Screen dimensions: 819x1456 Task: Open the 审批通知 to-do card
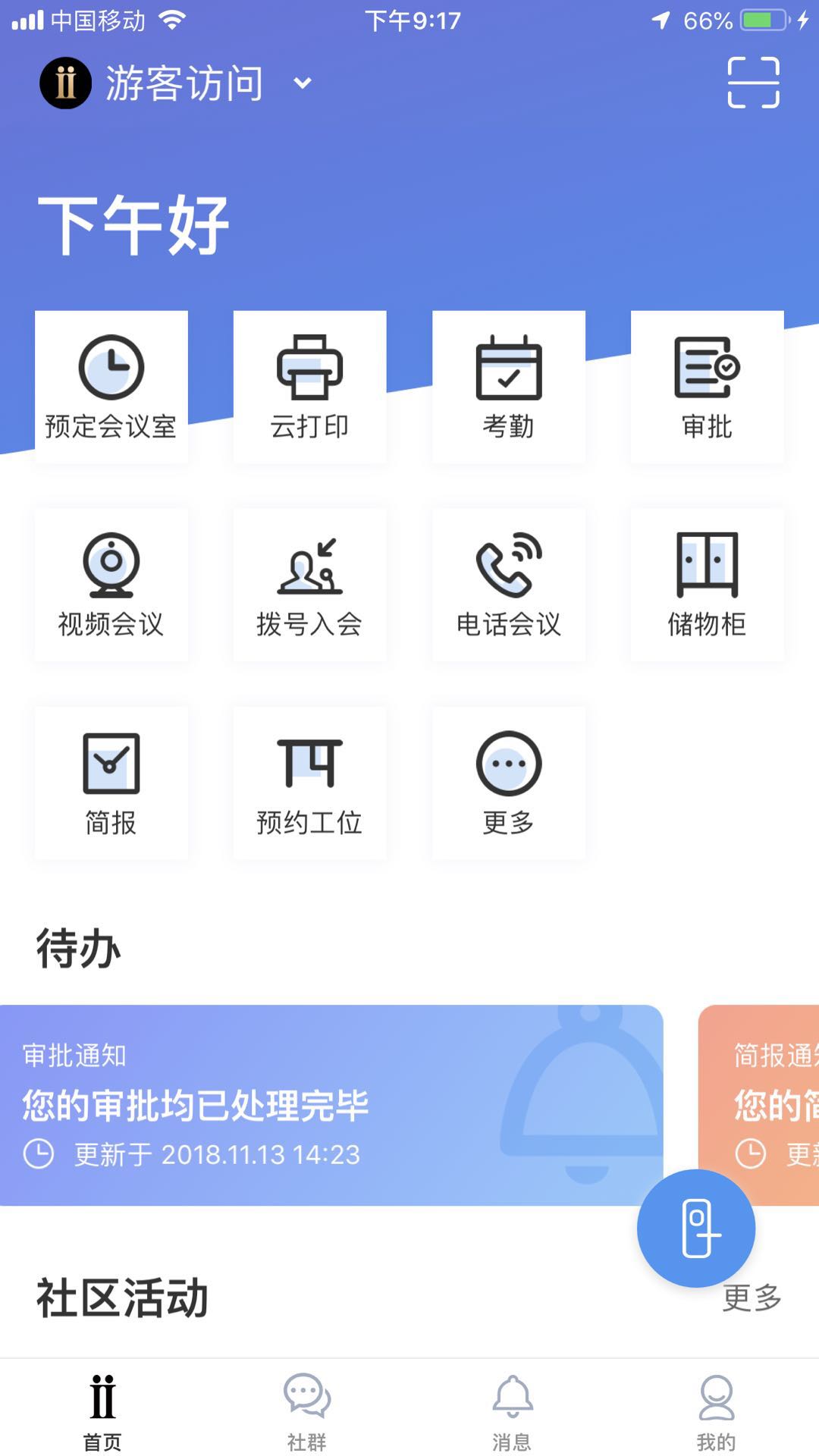(x=303, y=1105)
